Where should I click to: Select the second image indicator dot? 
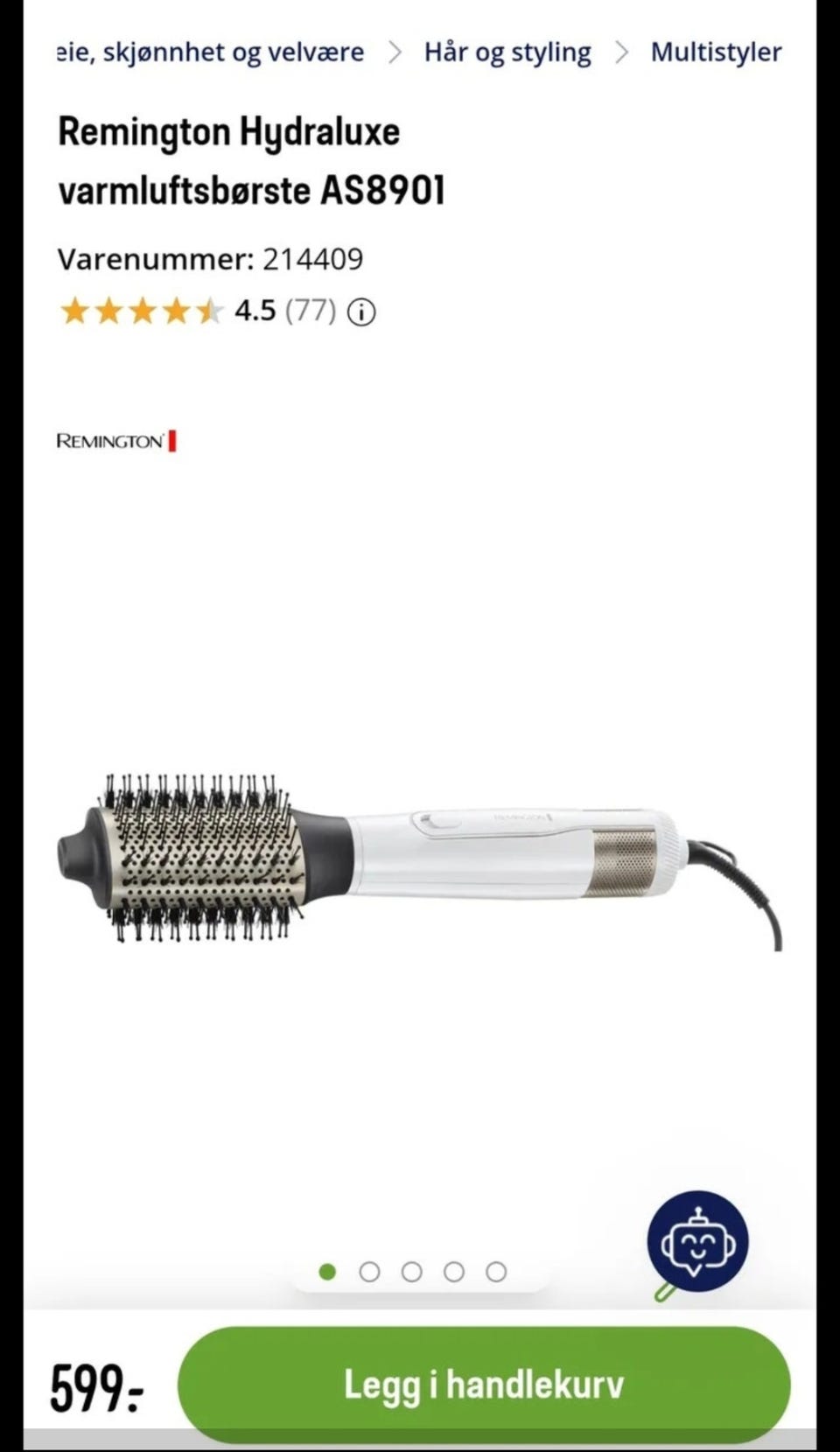369,1272
